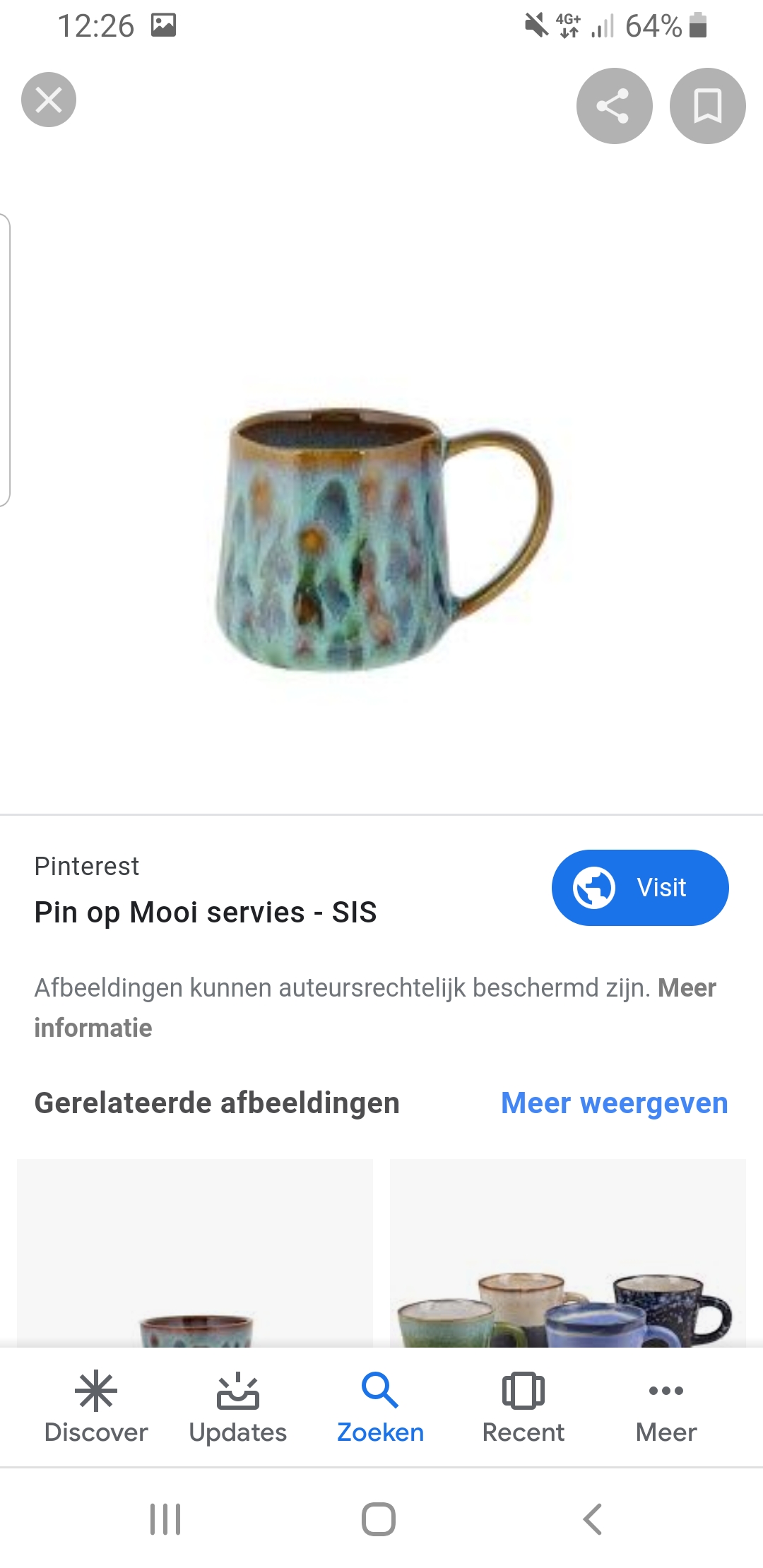Share this mug image
This screenshot has width=763, height=1568.
[614, 106]
